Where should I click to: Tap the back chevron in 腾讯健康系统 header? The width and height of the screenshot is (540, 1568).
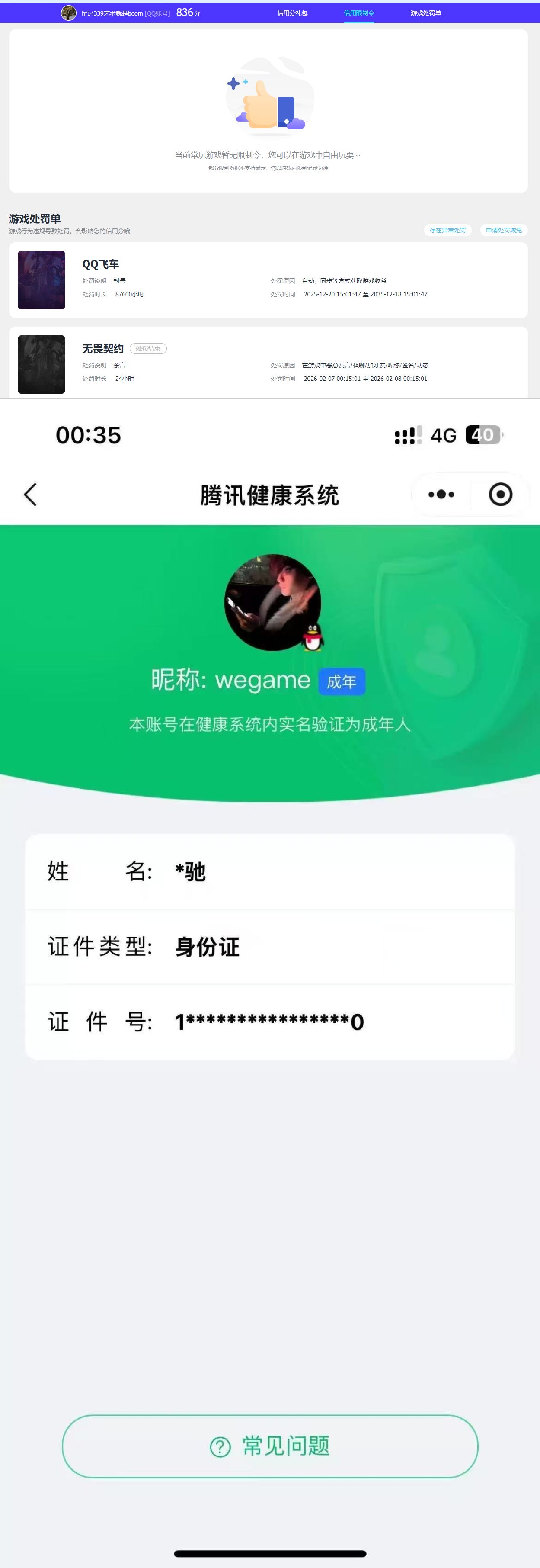pos(30,494)
